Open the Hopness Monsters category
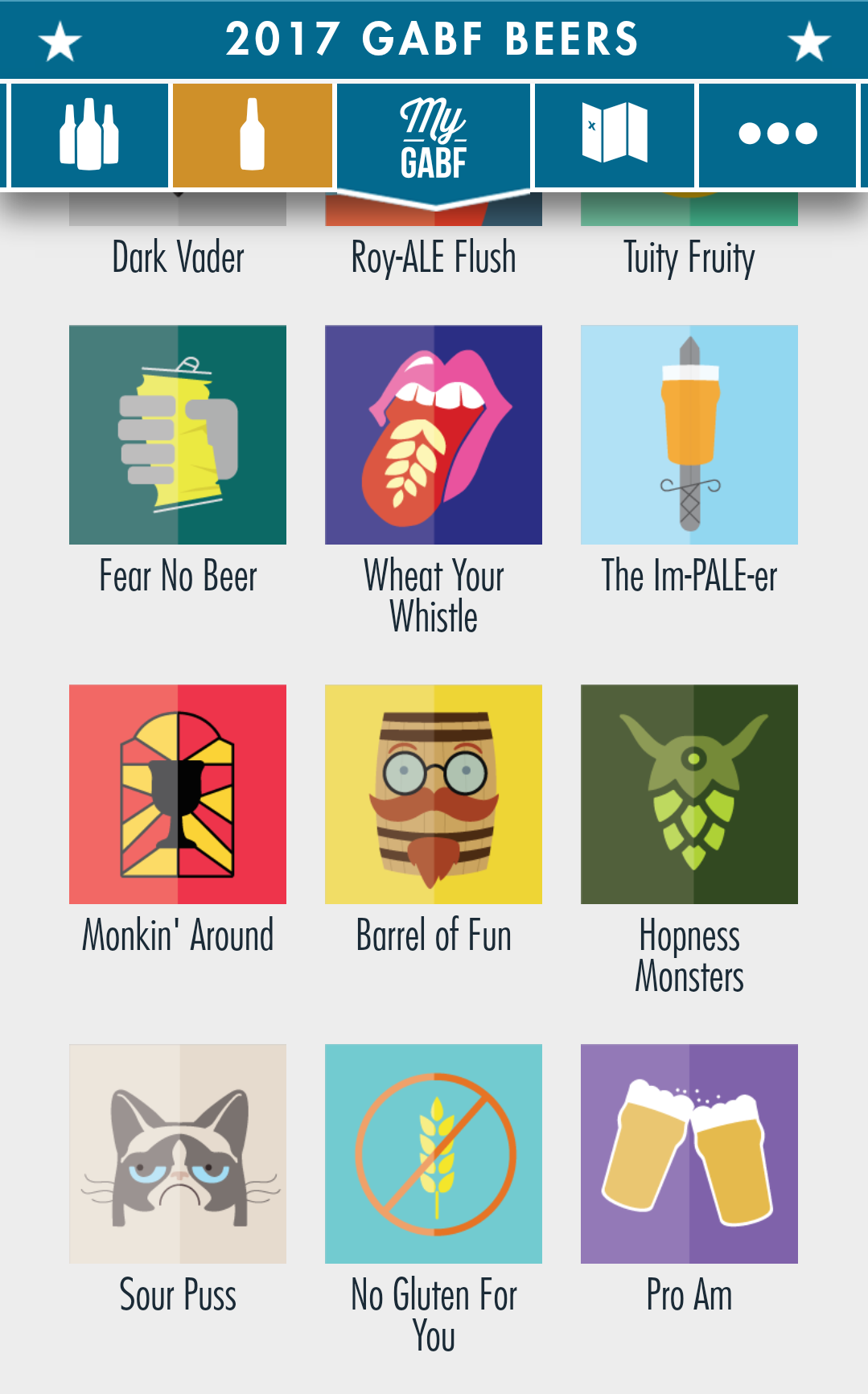The height and width of the screenshot is (1394, 868). 689,794
